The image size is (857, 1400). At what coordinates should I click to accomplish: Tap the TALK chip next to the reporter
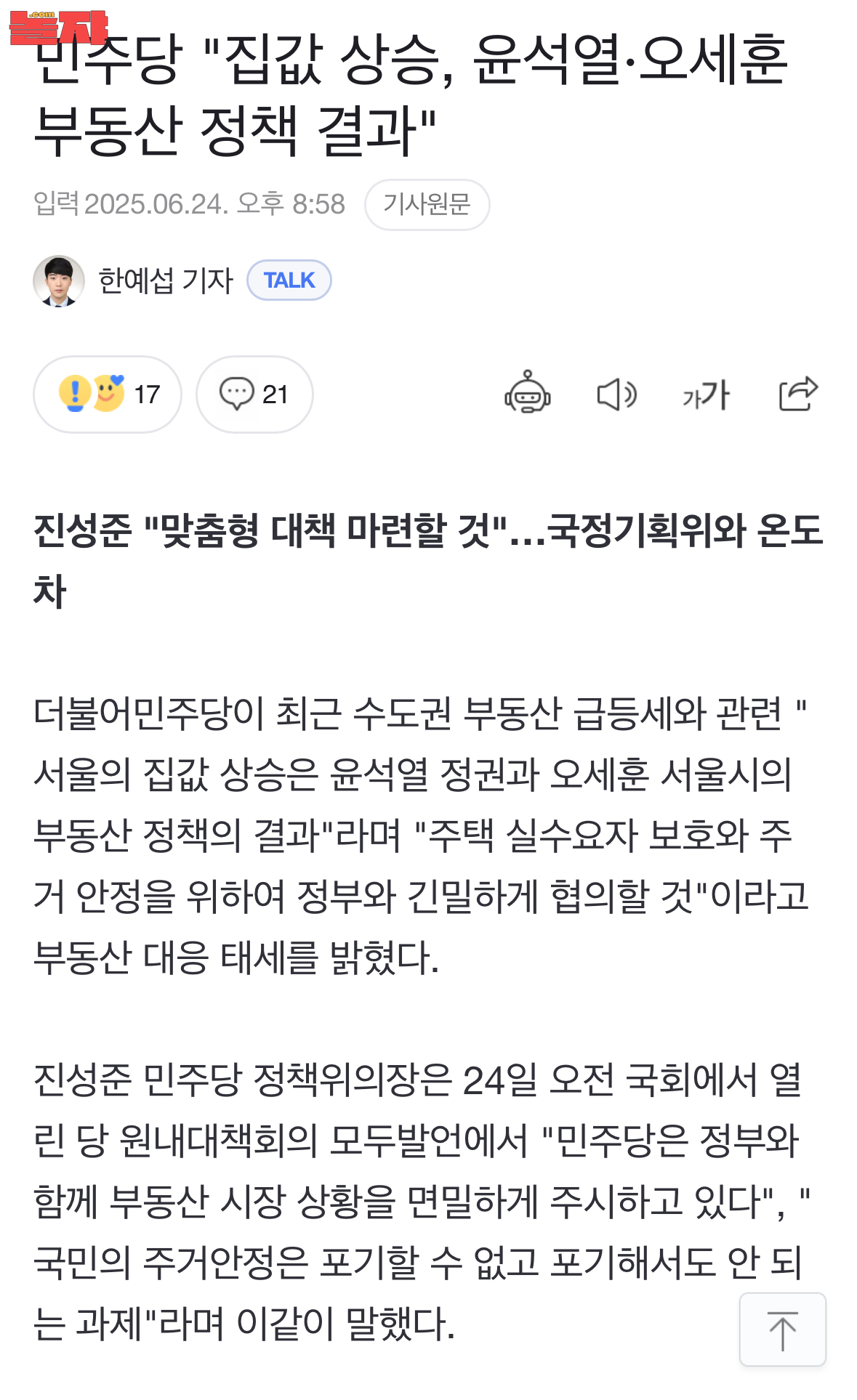coord(289,280)
